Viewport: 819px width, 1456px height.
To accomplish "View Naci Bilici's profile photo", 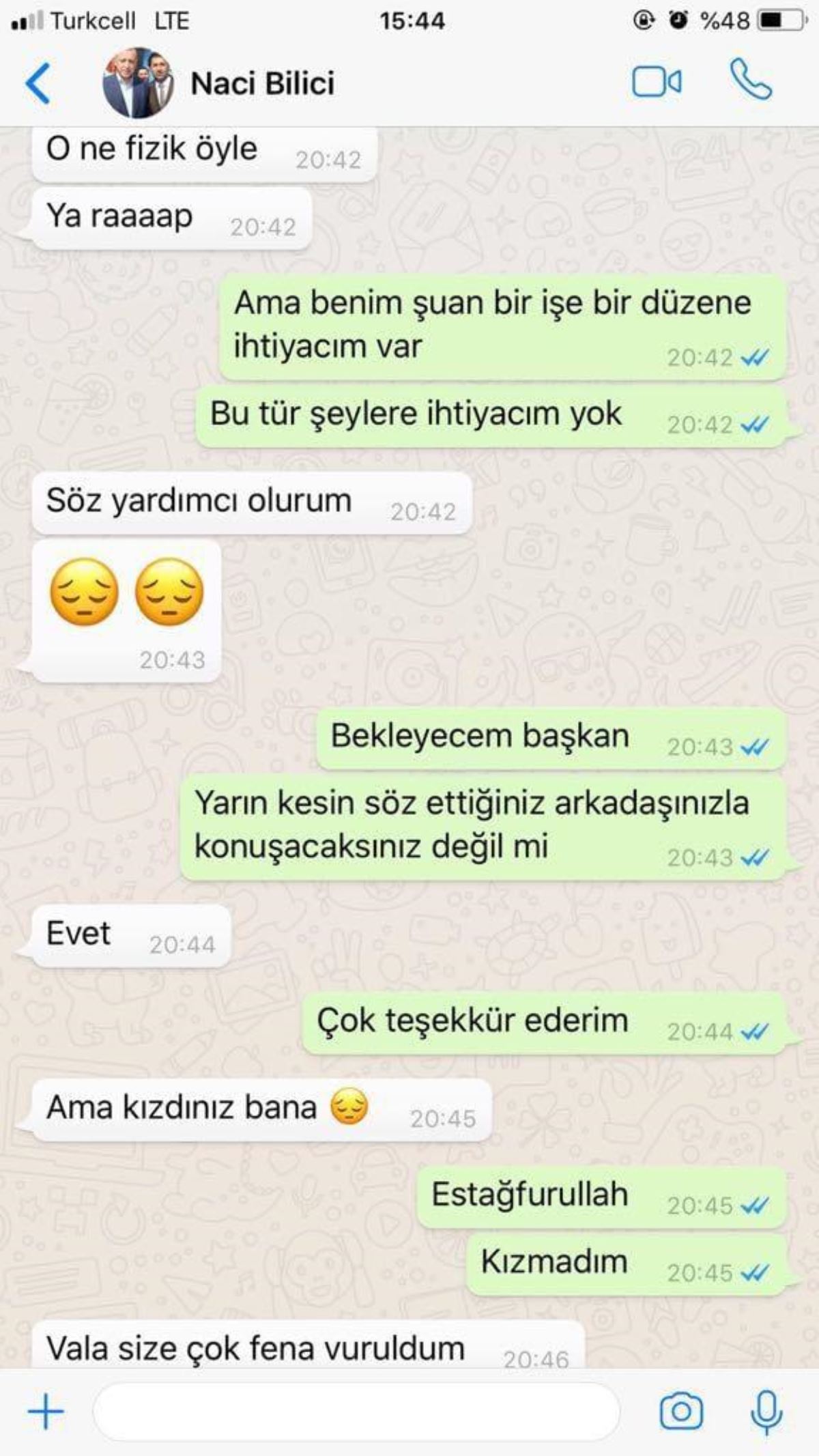I will click(137, 83).
